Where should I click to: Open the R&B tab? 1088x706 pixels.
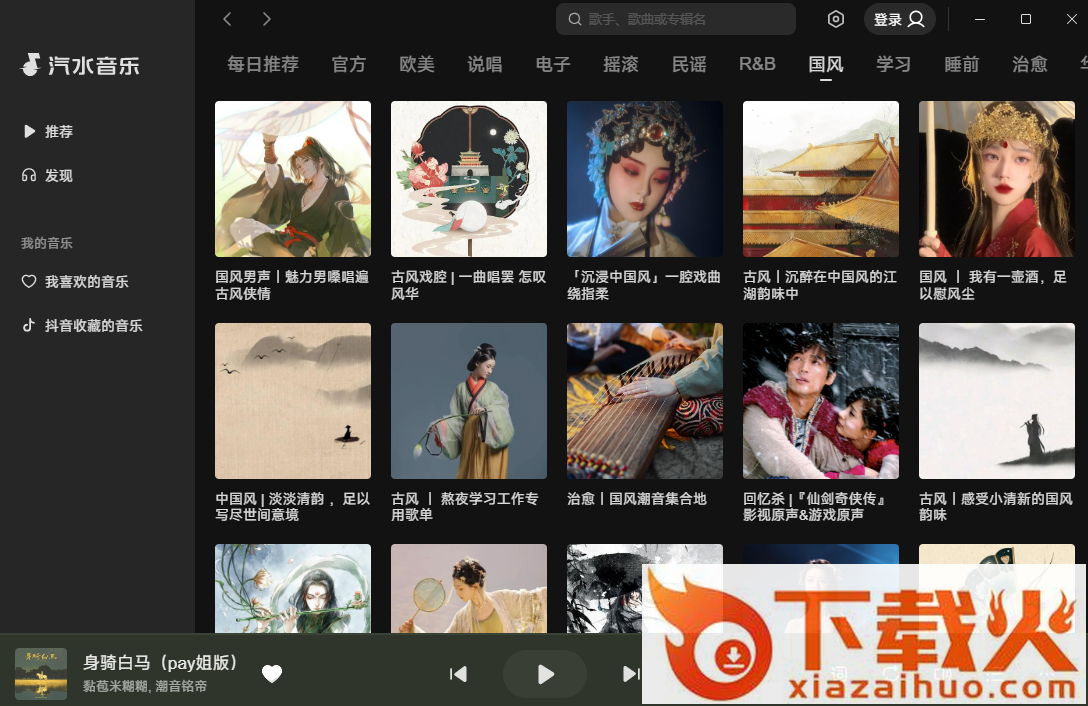[757, 64]
